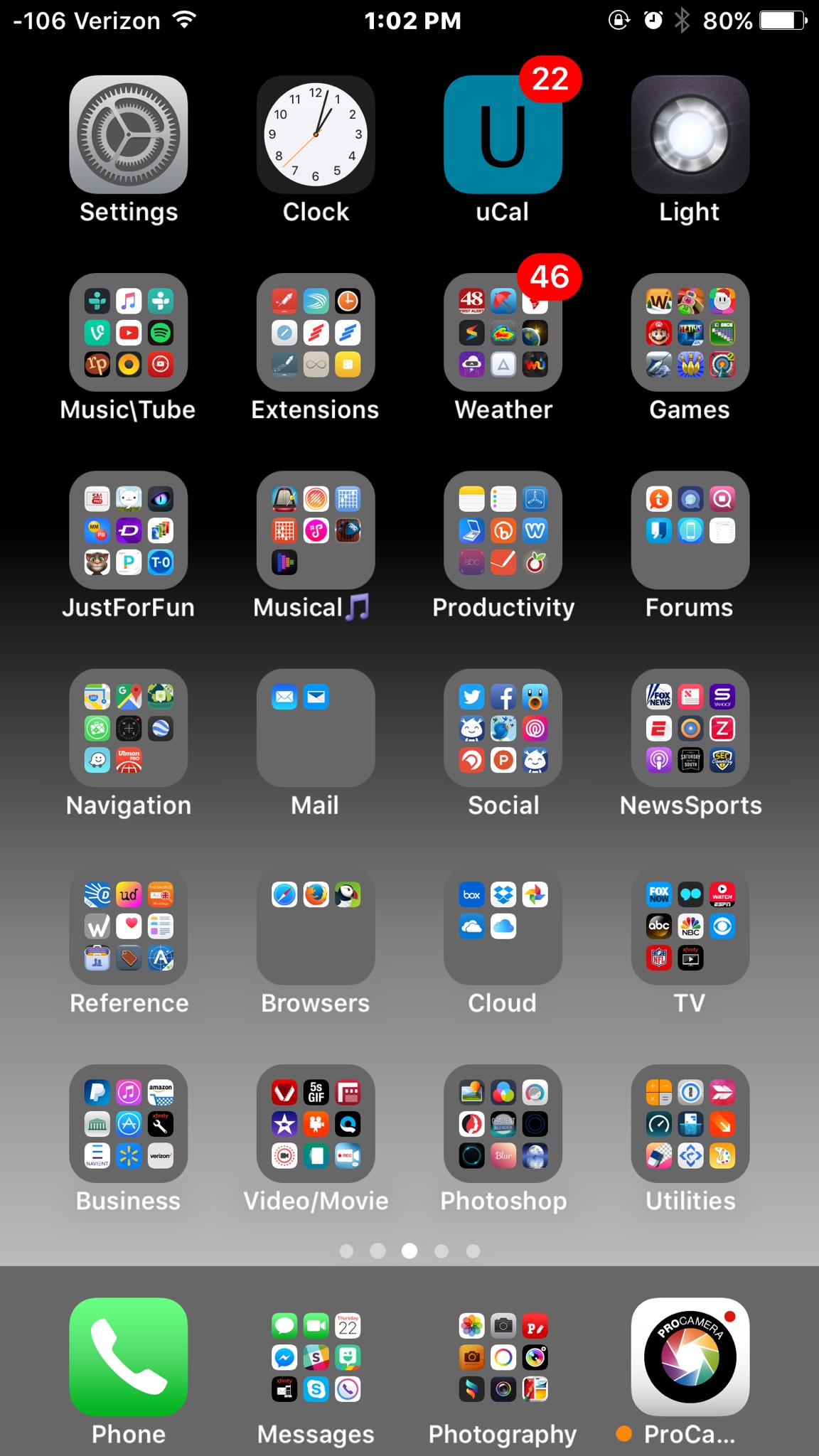This screenshot has height=1456, width=819.
Task: Open the Cloud folder
Action: click(x=503, y=925)
